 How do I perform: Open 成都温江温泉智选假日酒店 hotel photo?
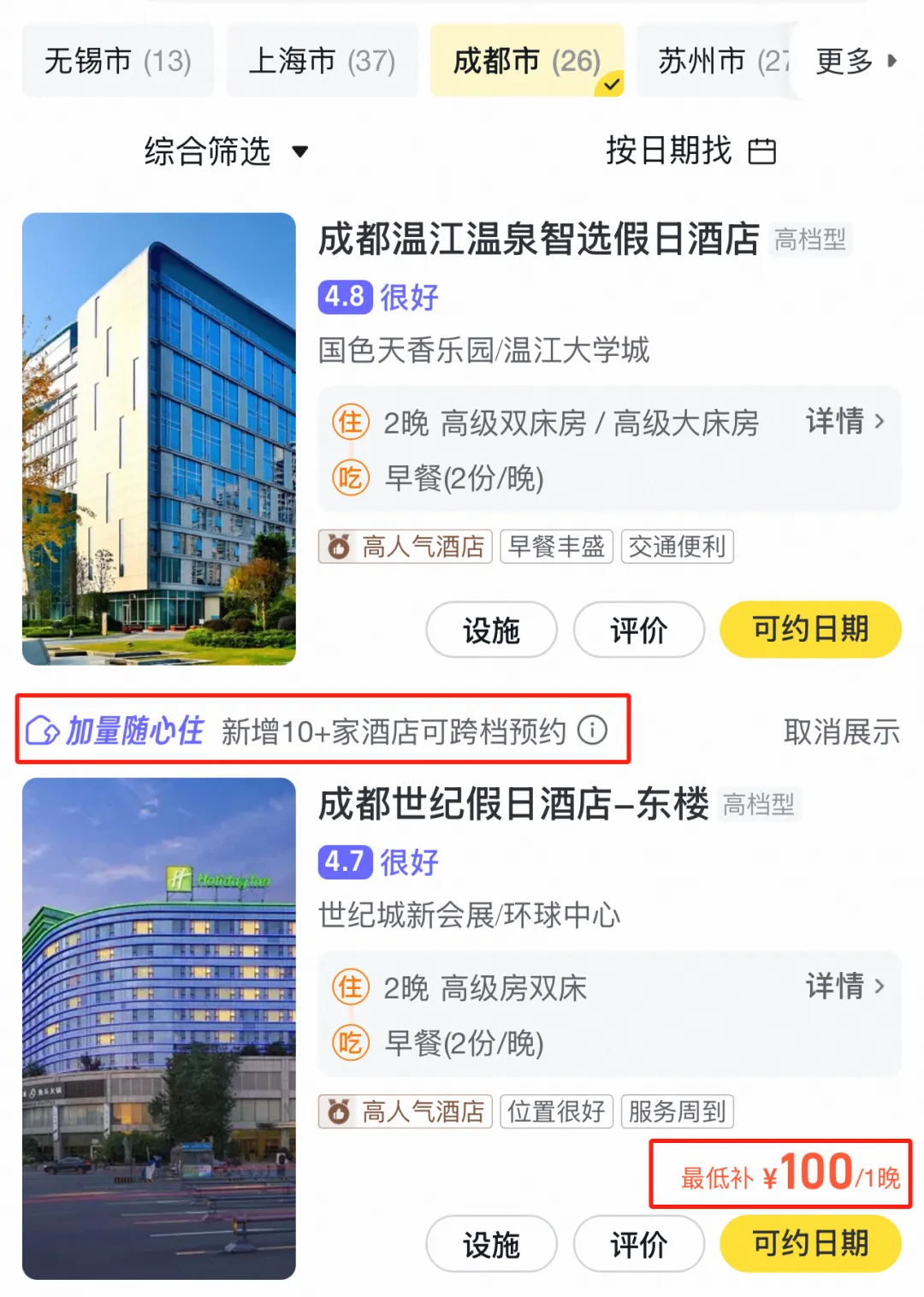pyautogui.click(x=159, y=438)
